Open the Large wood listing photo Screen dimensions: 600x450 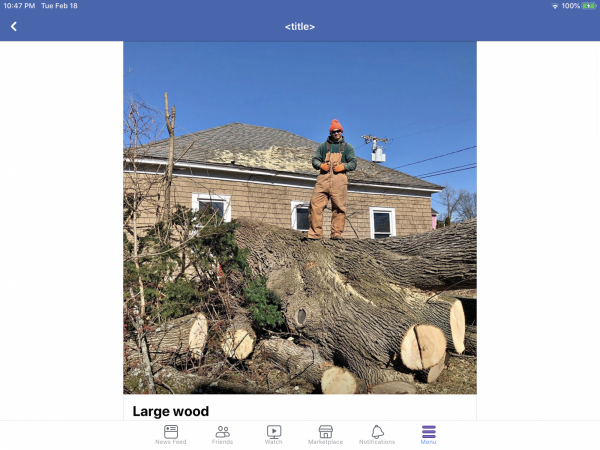tap(300, 218)
